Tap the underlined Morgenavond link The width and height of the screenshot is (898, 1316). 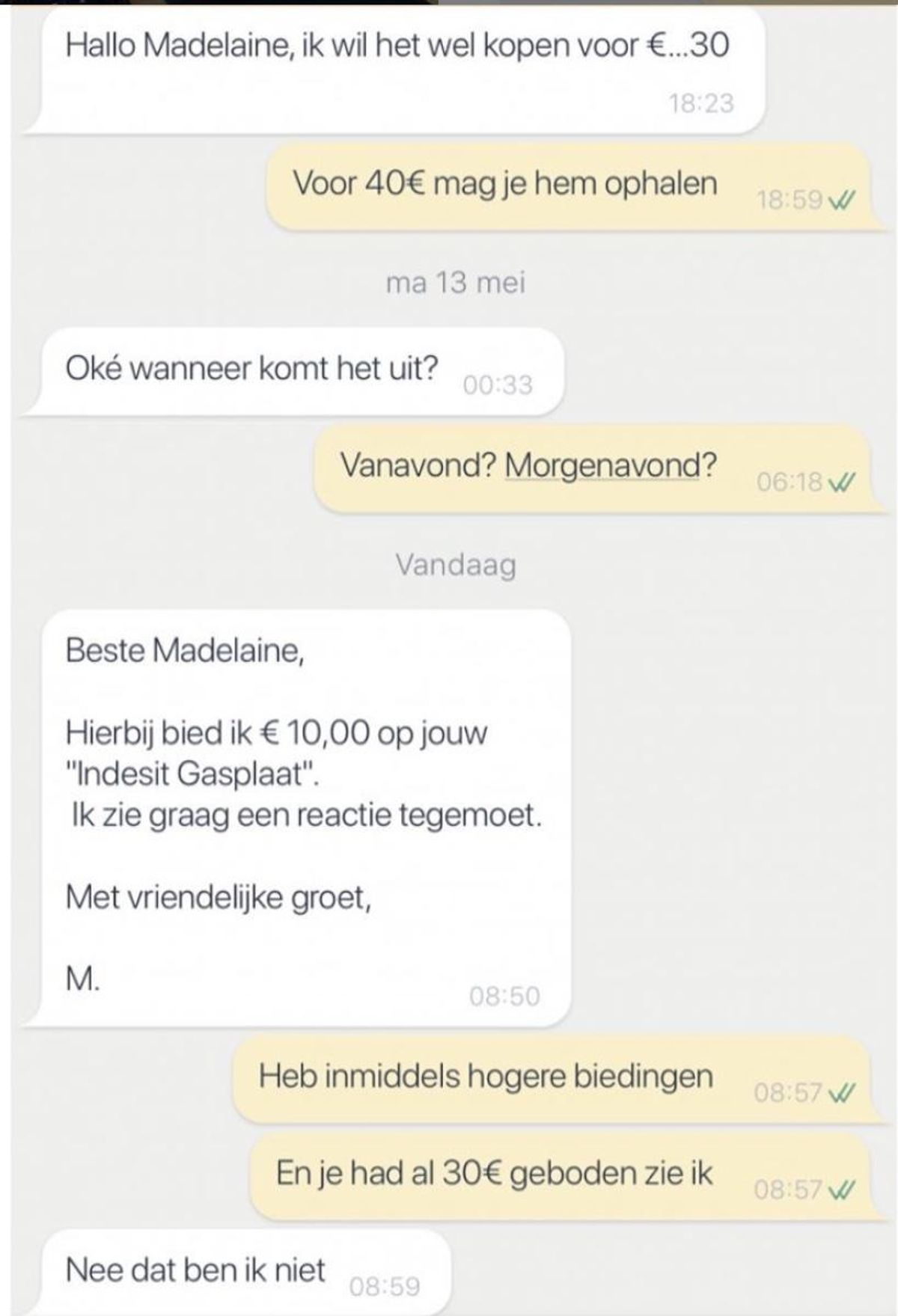(x=602, y=465)
